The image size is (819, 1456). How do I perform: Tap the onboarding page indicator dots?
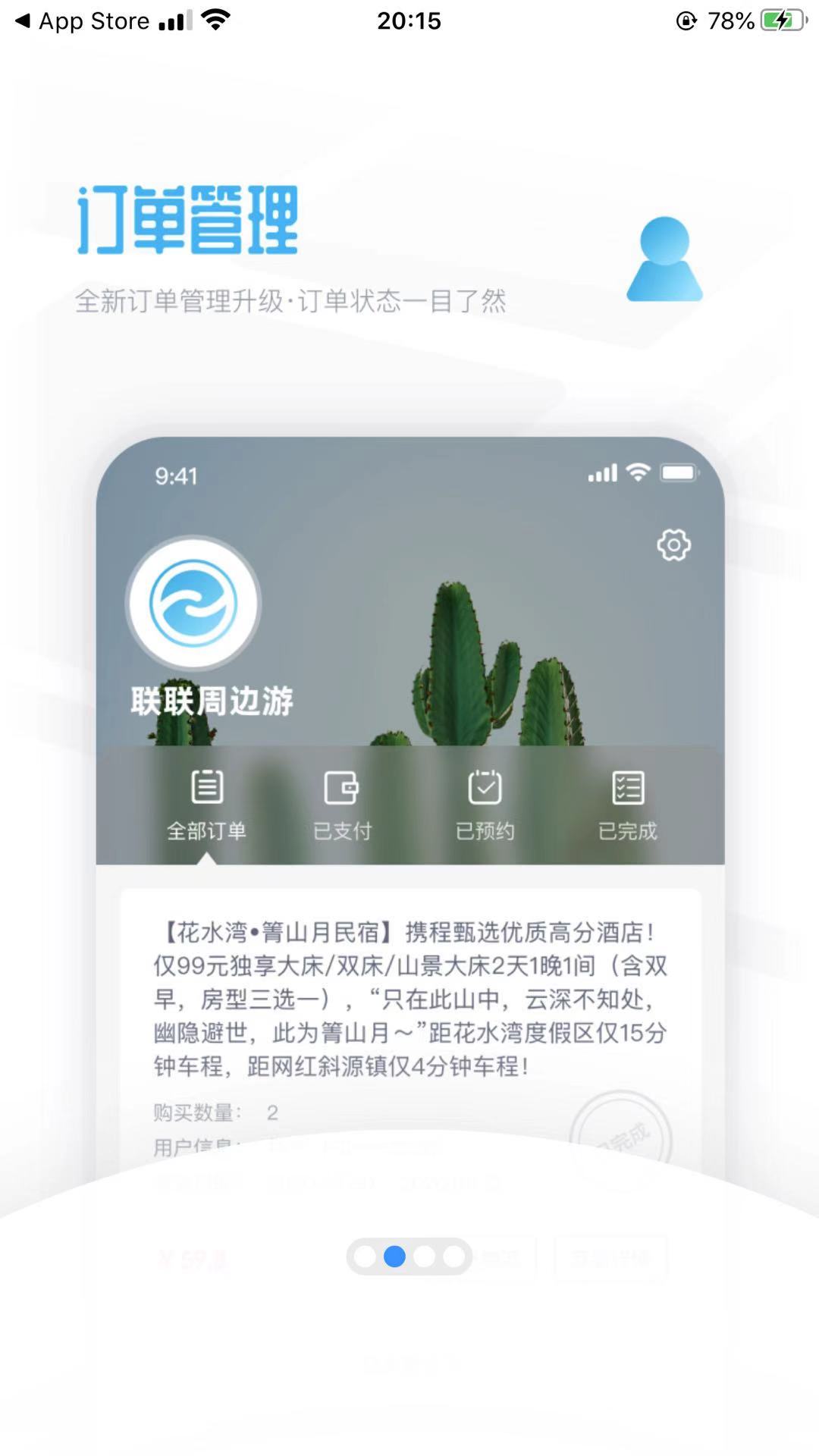(x=409, y=1257)
